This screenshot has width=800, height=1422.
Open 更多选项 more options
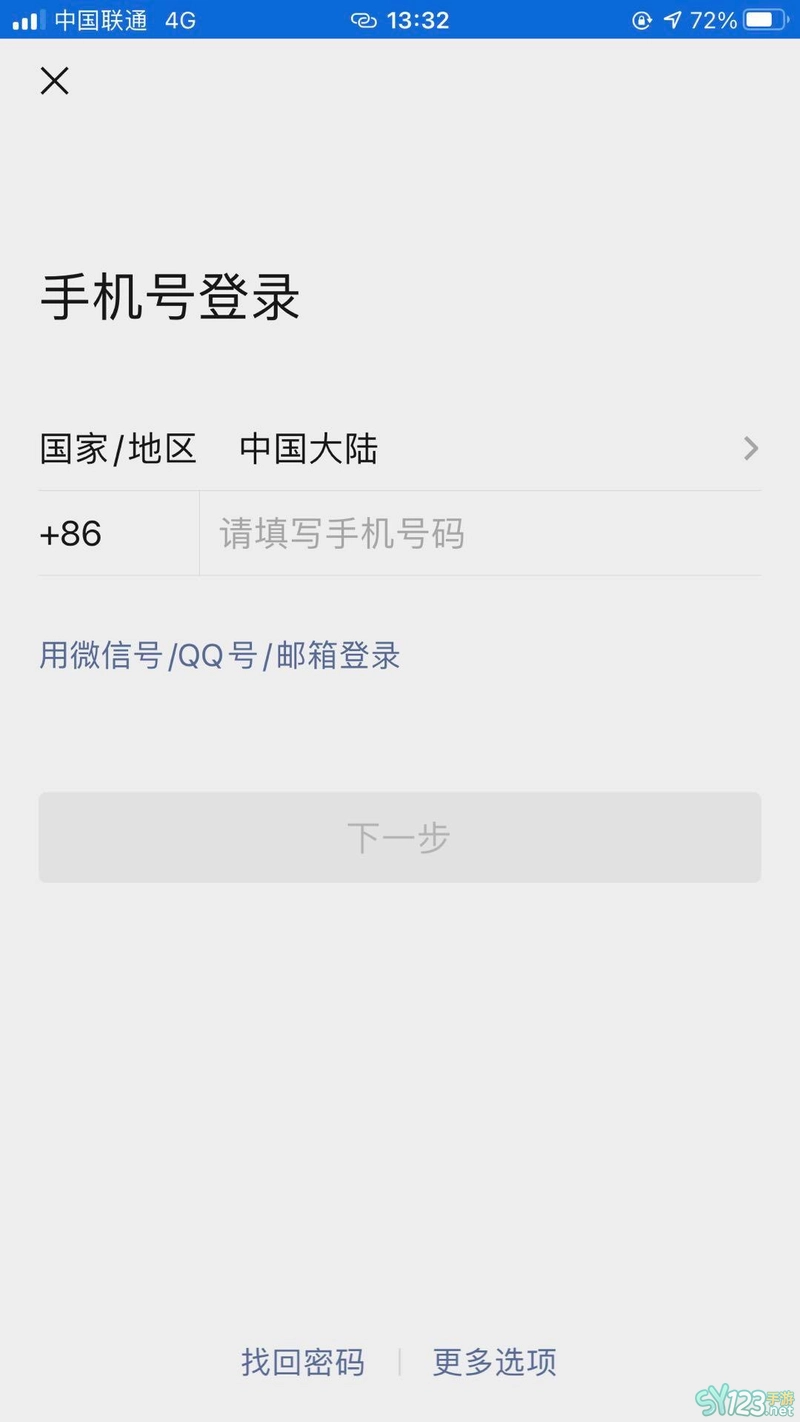495,1362
